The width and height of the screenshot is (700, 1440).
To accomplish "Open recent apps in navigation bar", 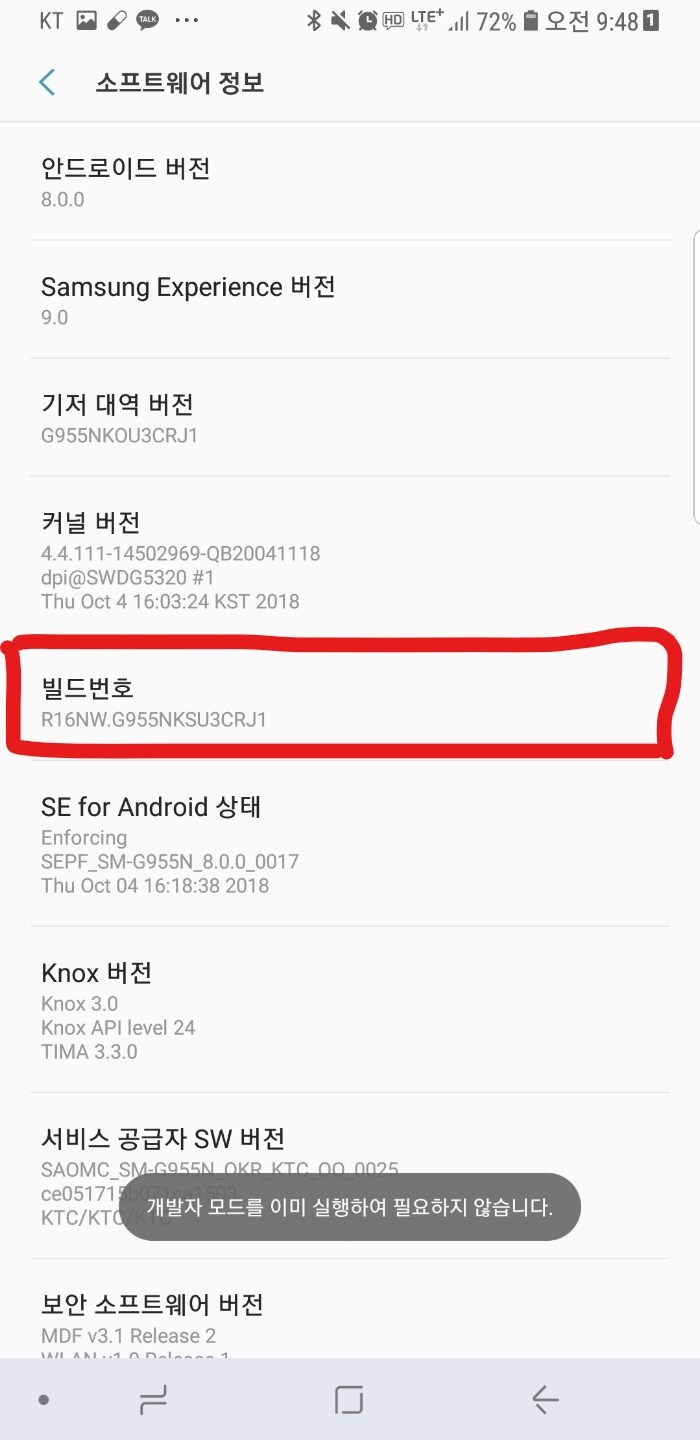I will 153,1400.
